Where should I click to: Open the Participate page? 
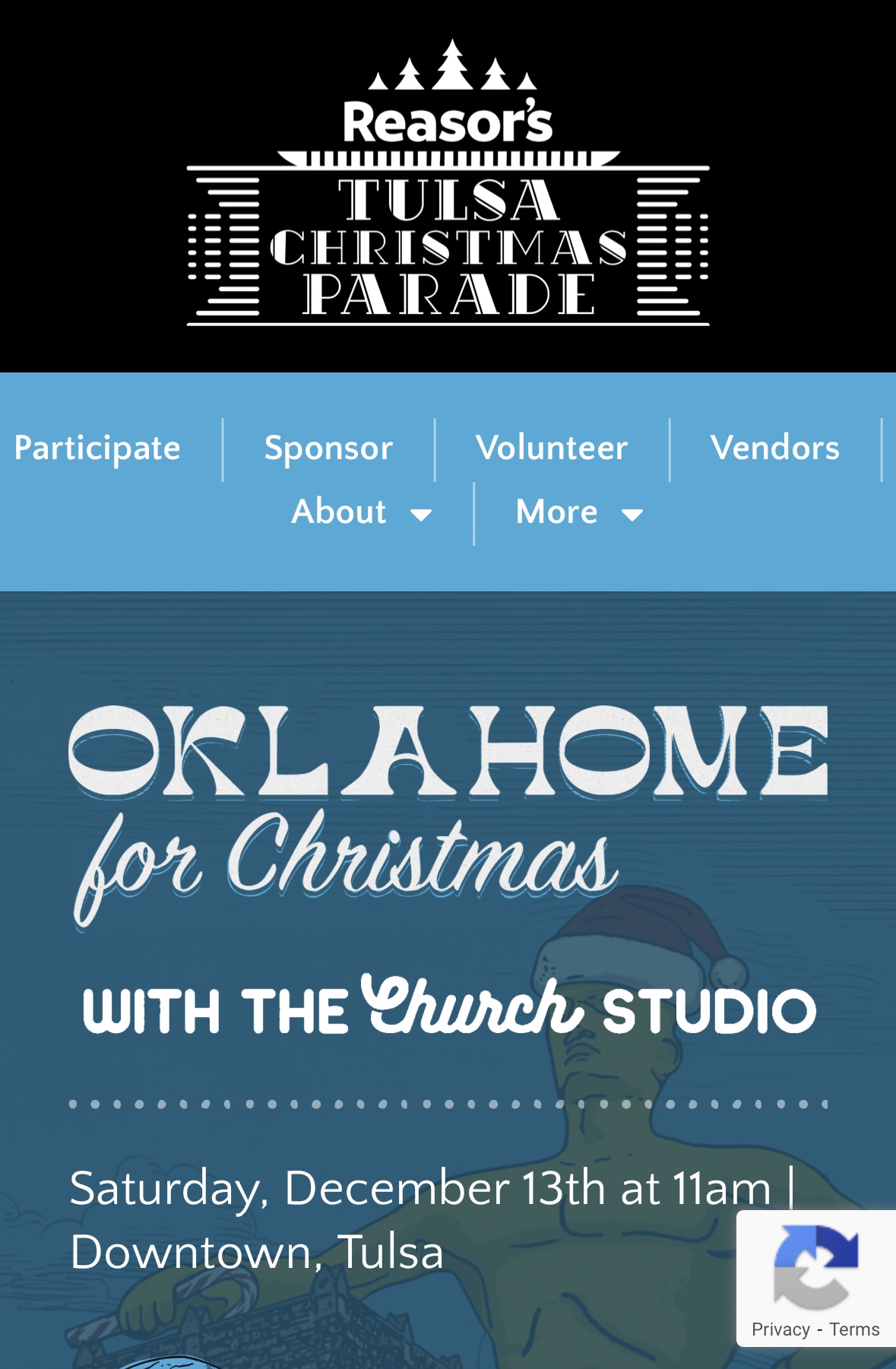97,448
